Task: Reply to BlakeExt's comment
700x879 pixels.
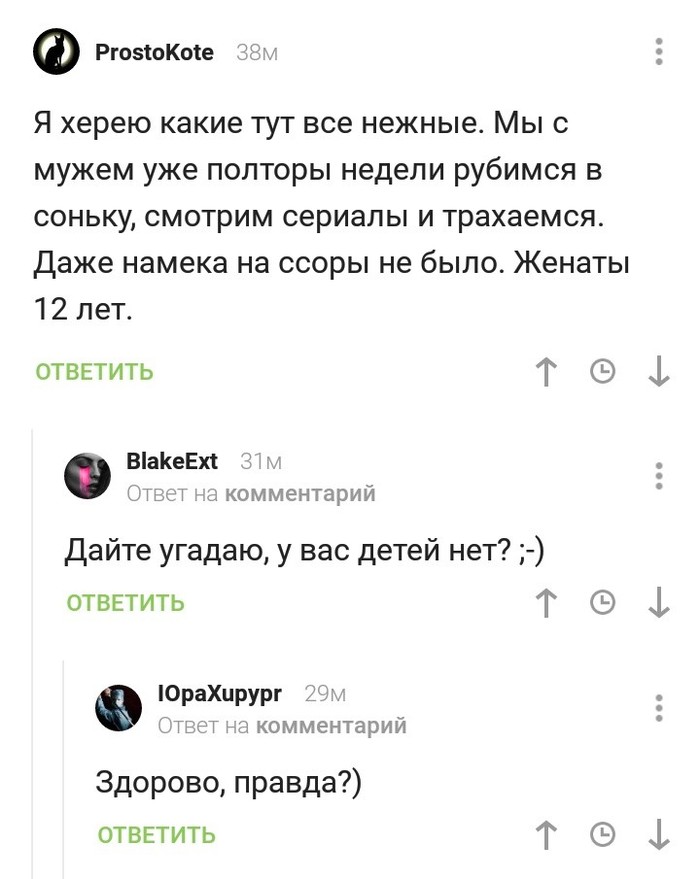Action: (126, 602)
